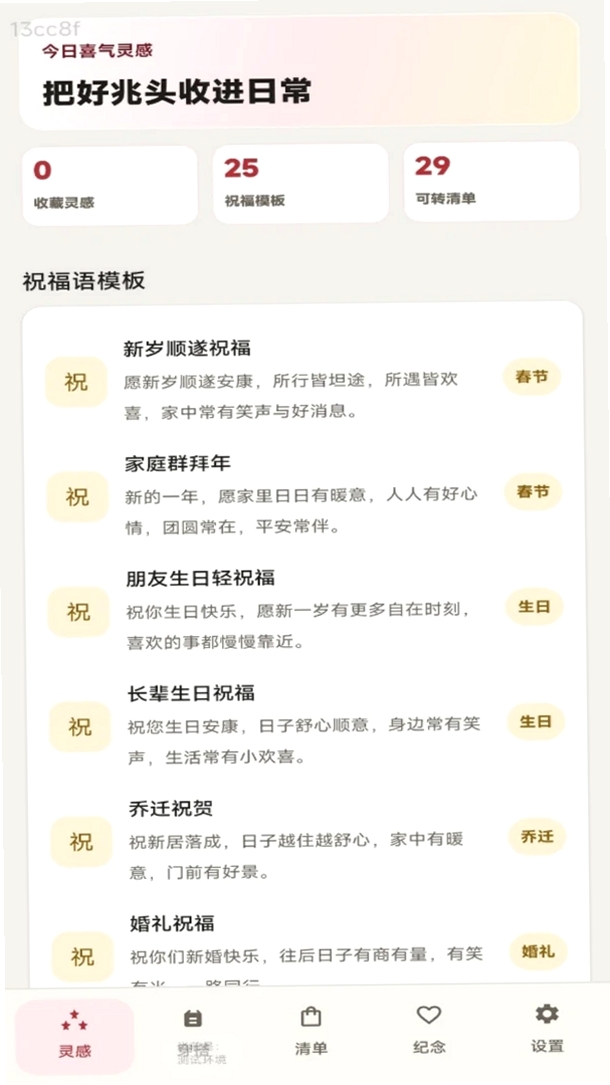Open the 祝福模板 stat card

pyautogui.click(x=301, y=183)
